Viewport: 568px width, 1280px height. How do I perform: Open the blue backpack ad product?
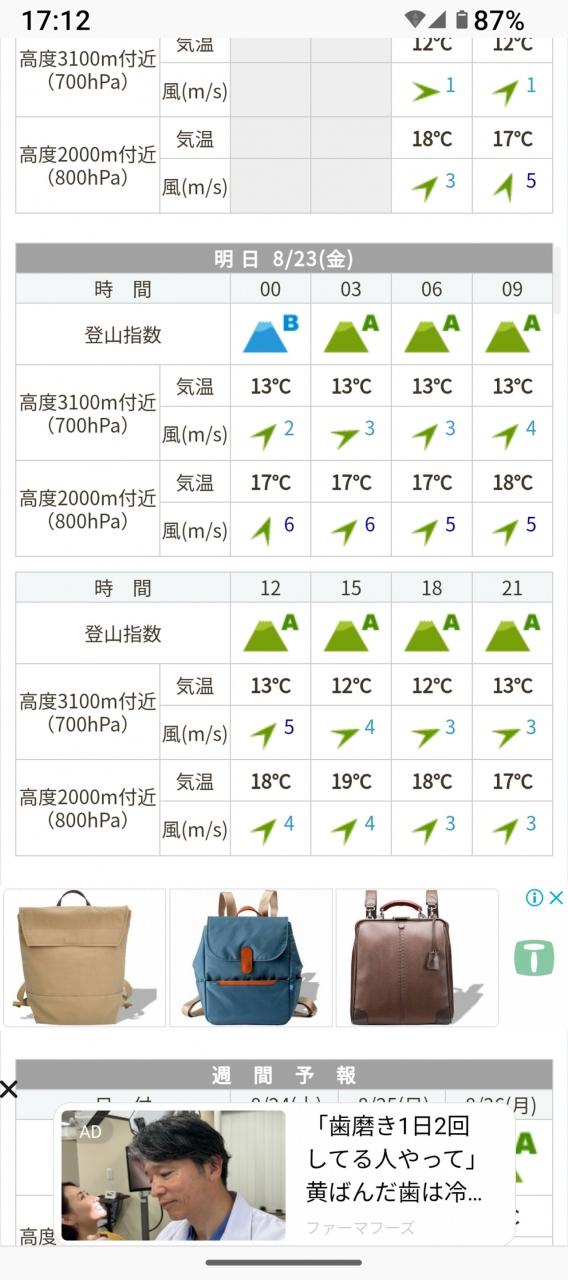pos(251,958)
